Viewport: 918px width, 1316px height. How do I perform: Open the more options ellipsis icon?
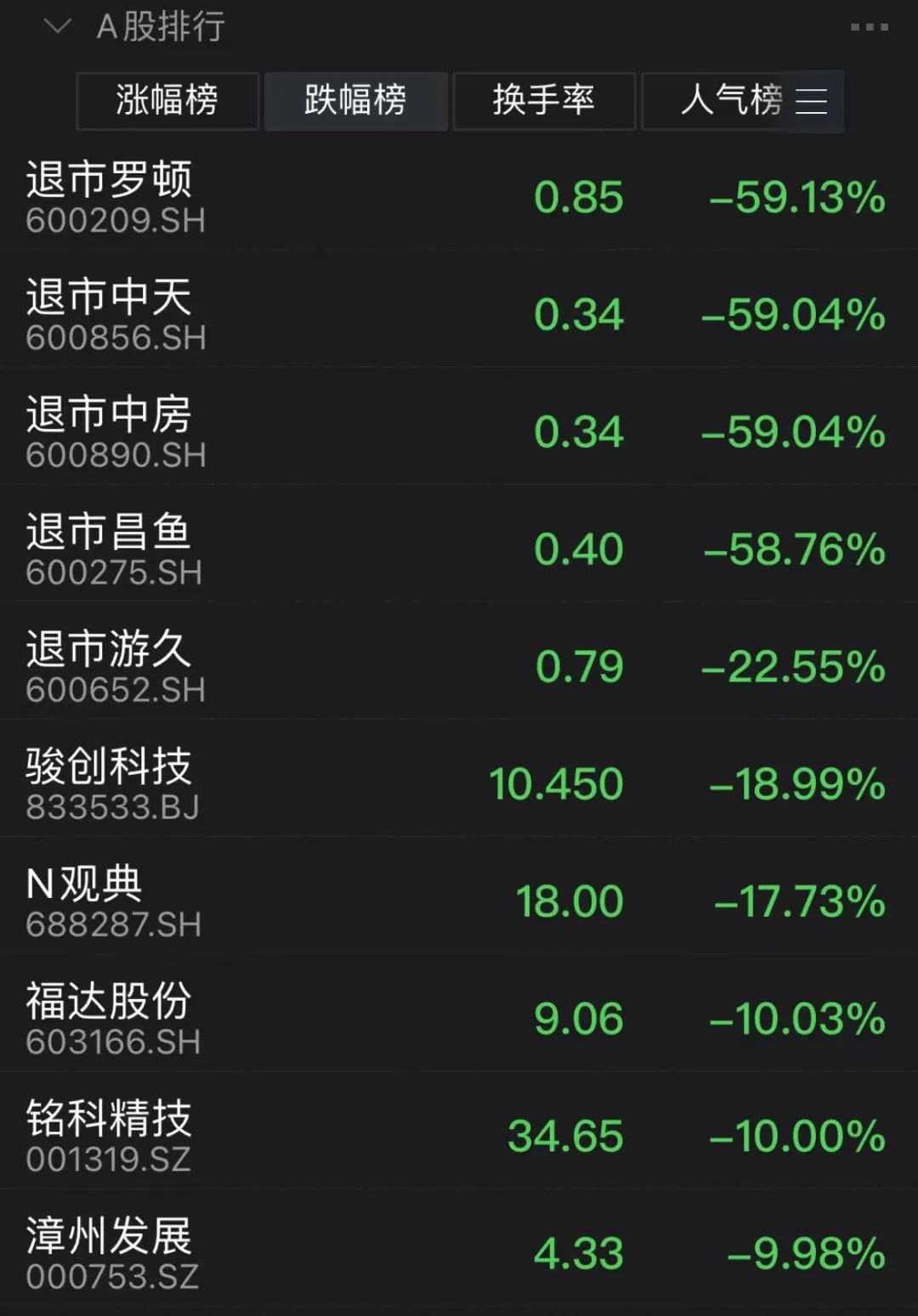(x=869, y=28)
